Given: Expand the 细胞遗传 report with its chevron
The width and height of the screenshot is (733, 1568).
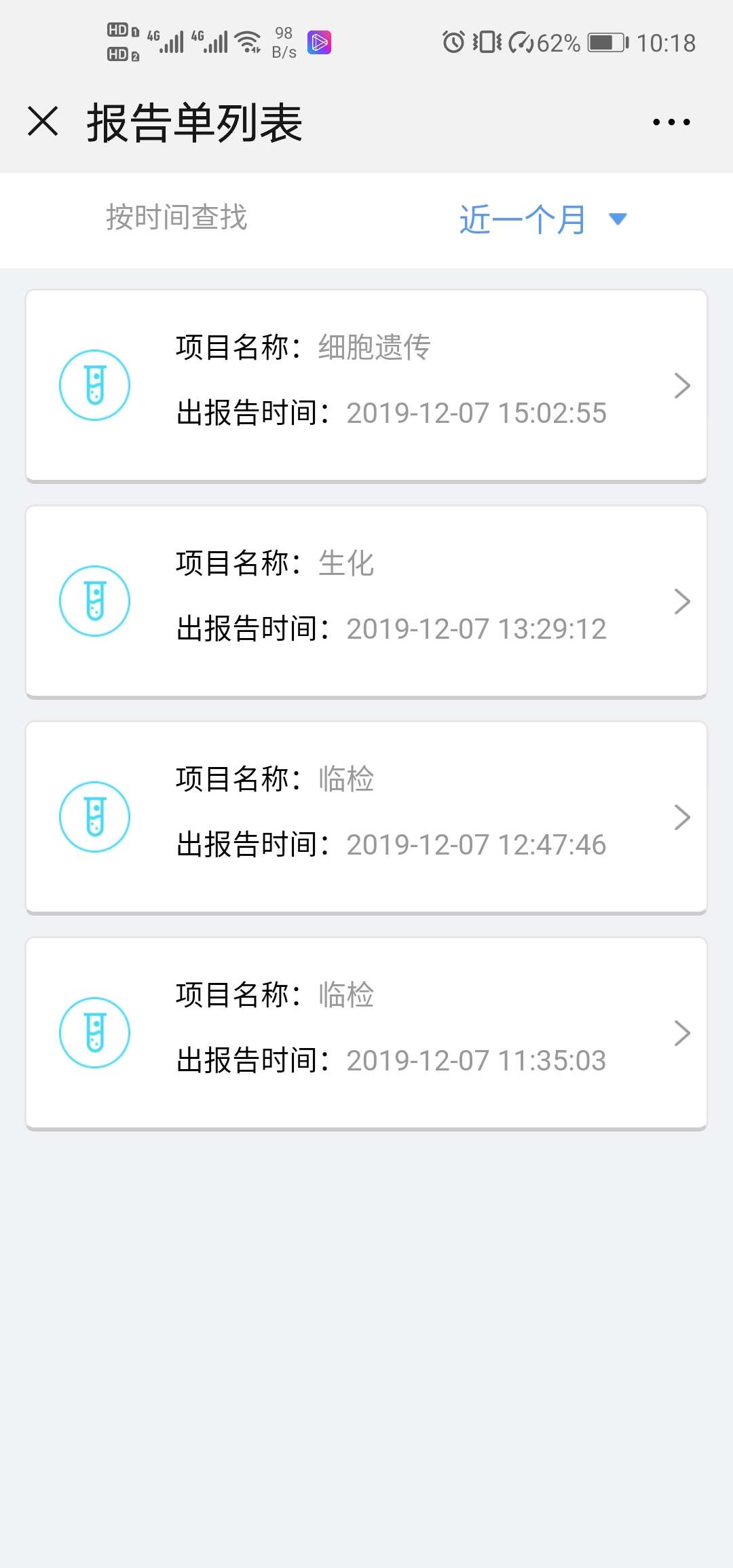Looking at the screenshot, I should point(682,385).
